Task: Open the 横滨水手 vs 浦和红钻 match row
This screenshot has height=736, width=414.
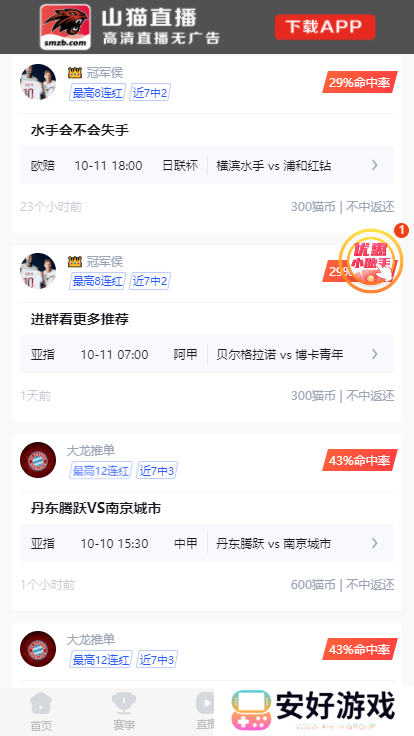Action: [x=207, y=165]
